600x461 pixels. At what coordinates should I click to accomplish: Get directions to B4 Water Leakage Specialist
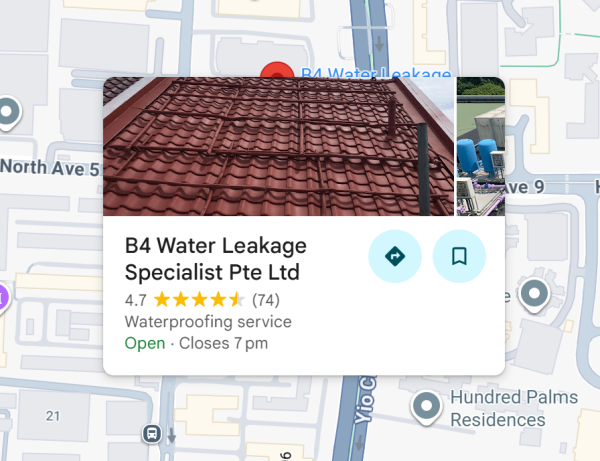394,256
